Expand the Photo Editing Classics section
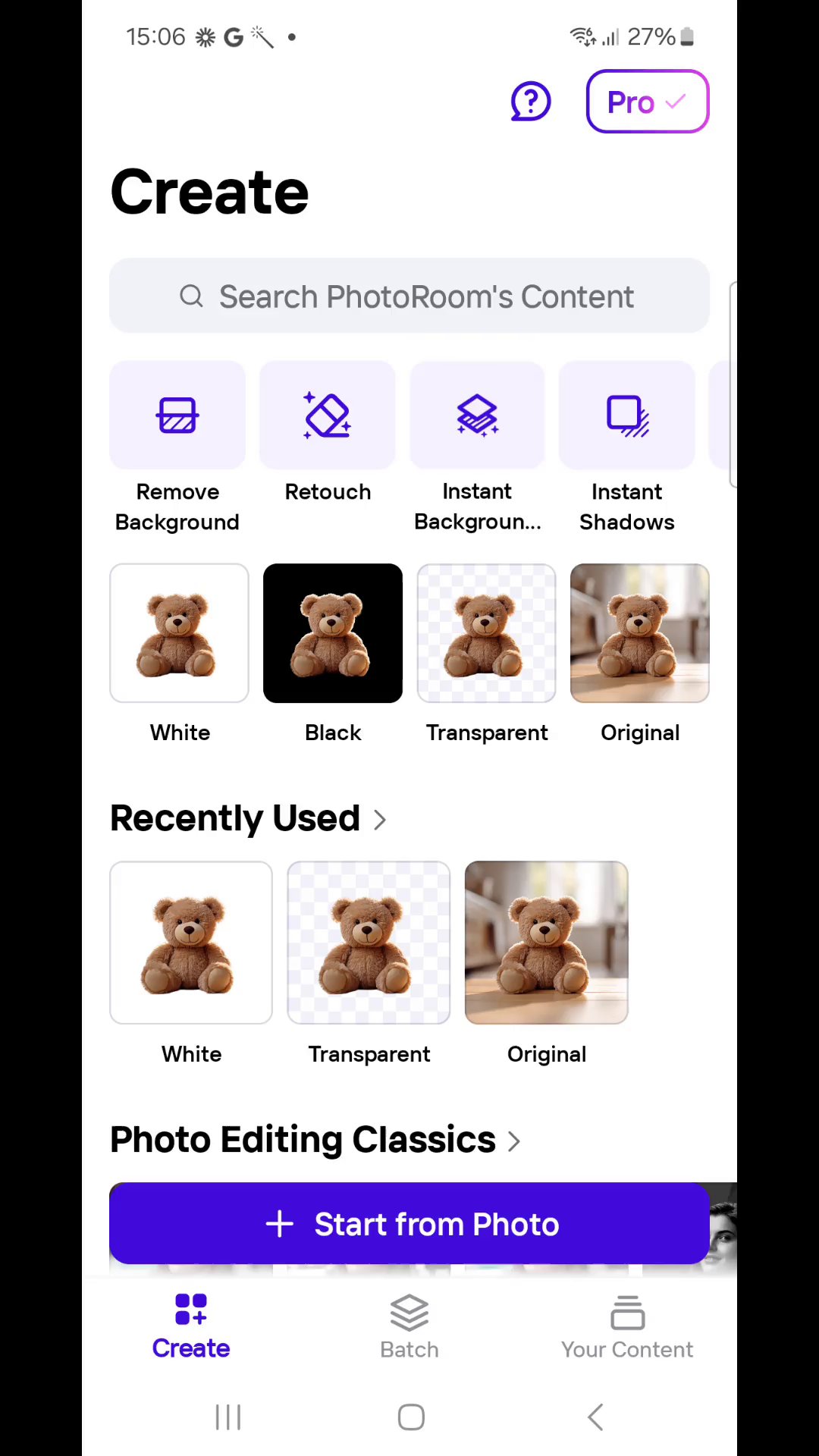Screen dimensions: 819x1456 (315, 1140)
